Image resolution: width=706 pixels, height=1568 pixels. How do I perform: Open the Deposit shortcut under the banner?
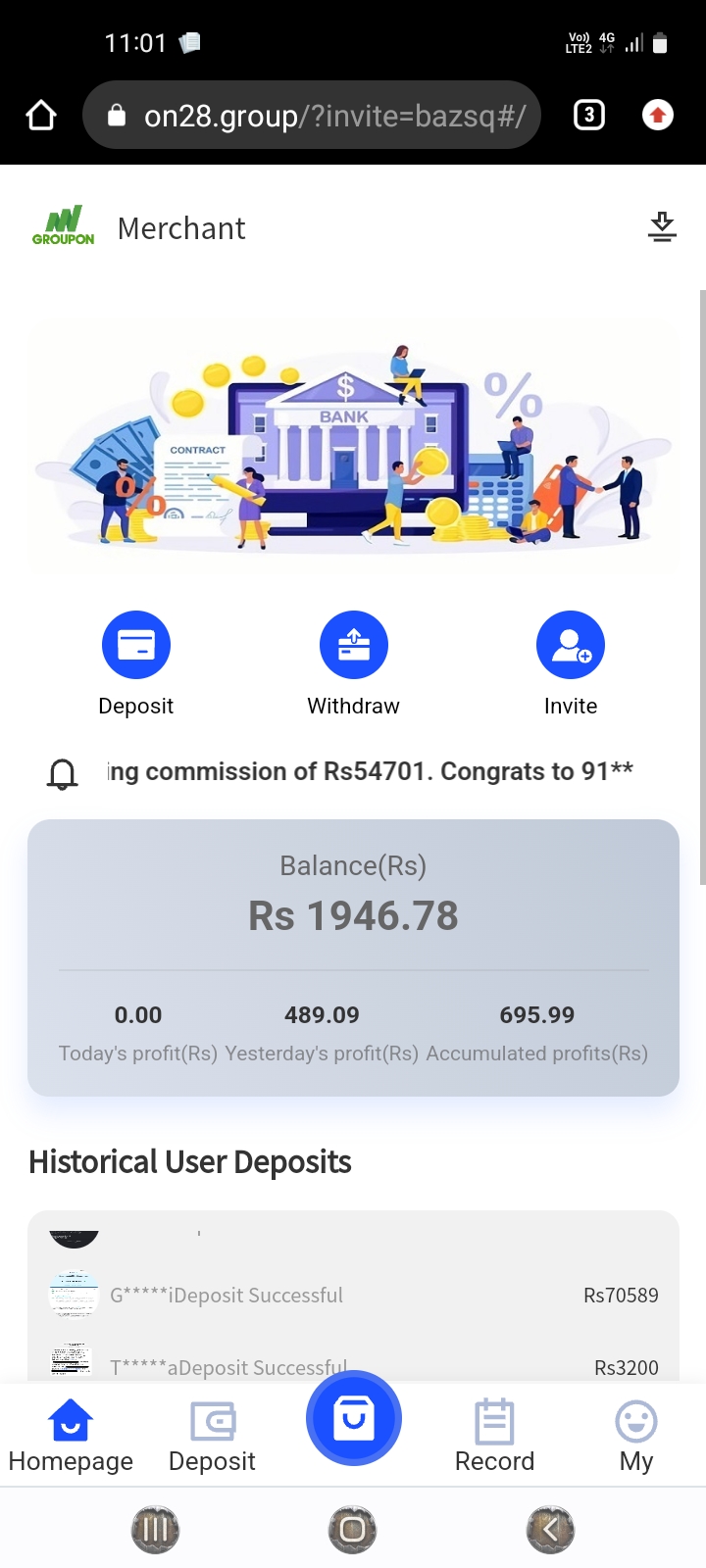(x=136, y=645)
